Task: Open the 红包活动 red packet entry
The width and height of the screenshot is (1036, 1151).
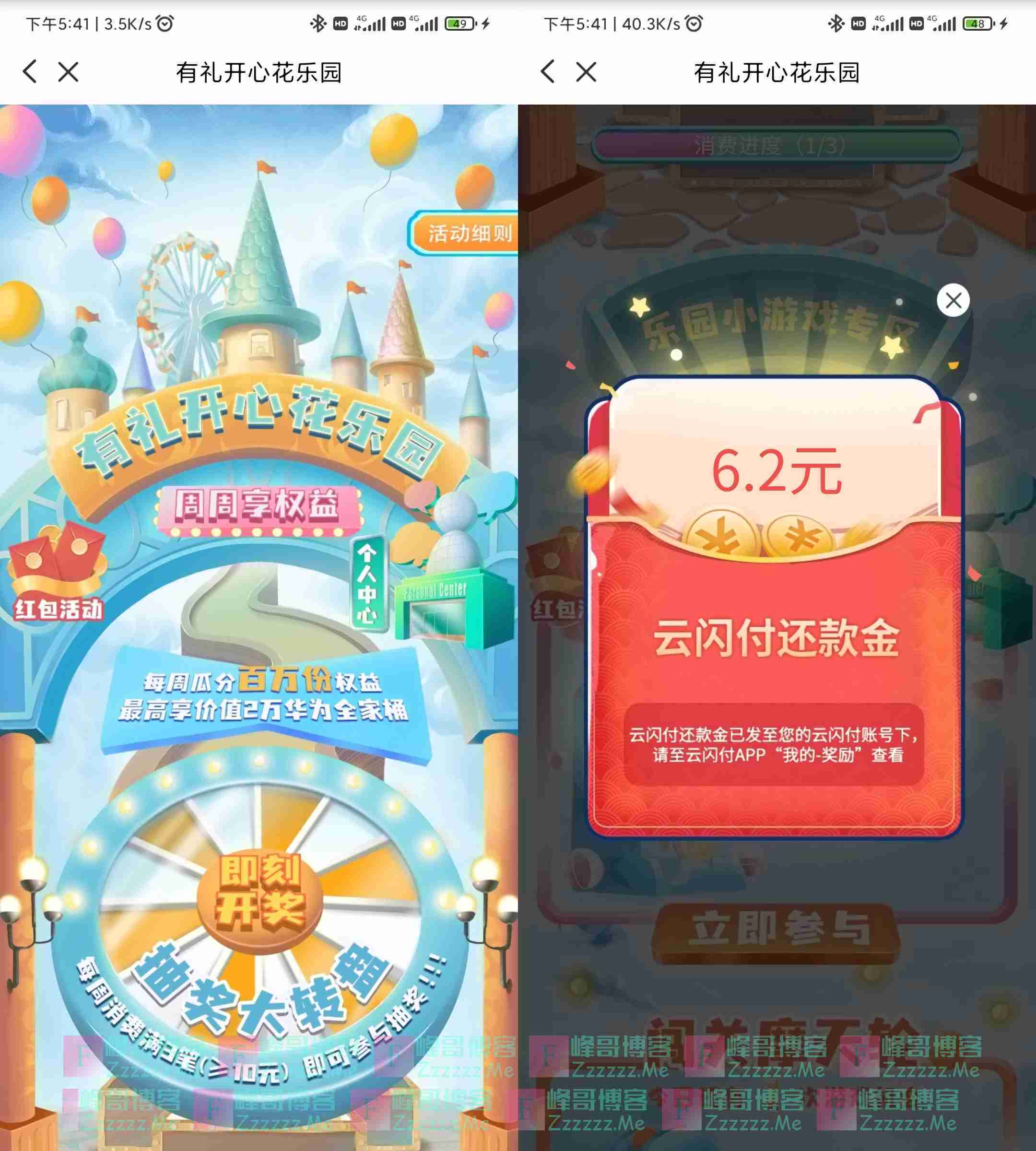Action: [x=58, y=575]
